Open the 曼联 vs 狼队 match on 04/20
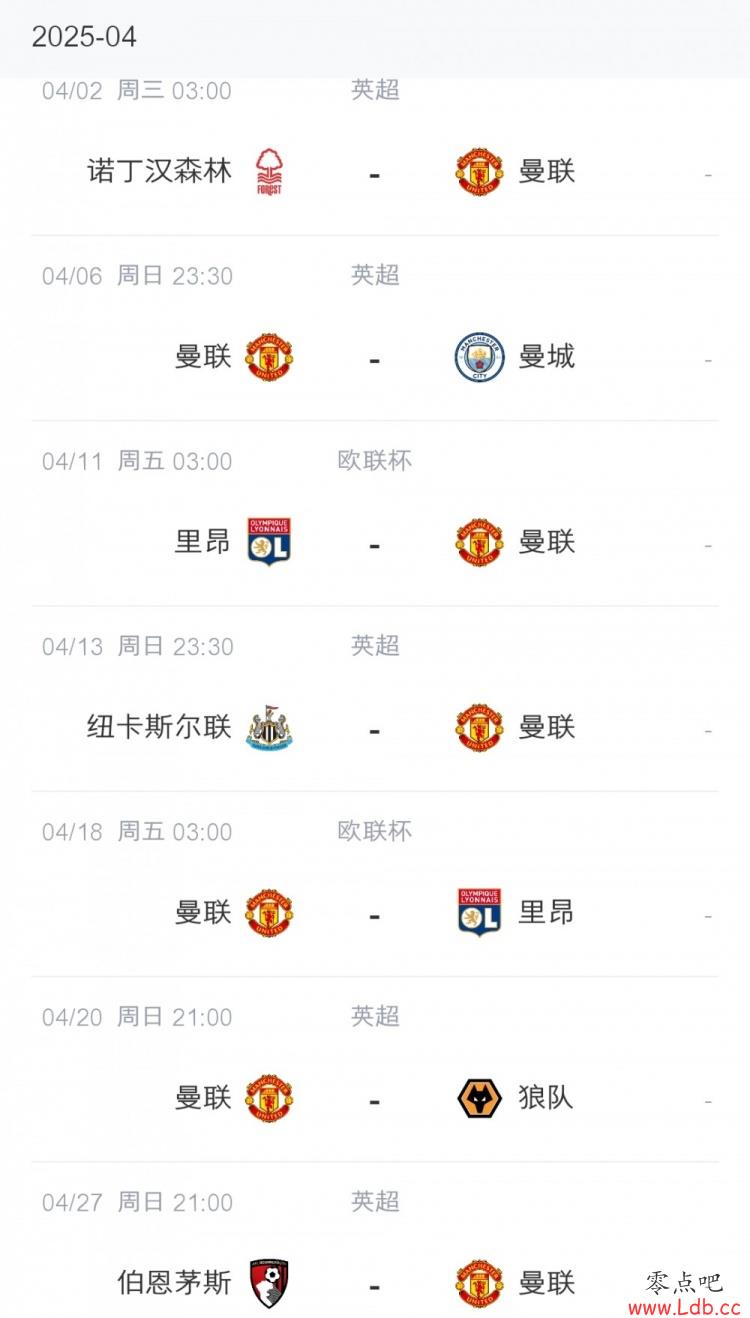 pyautogui.click(x=375, y=1069)
